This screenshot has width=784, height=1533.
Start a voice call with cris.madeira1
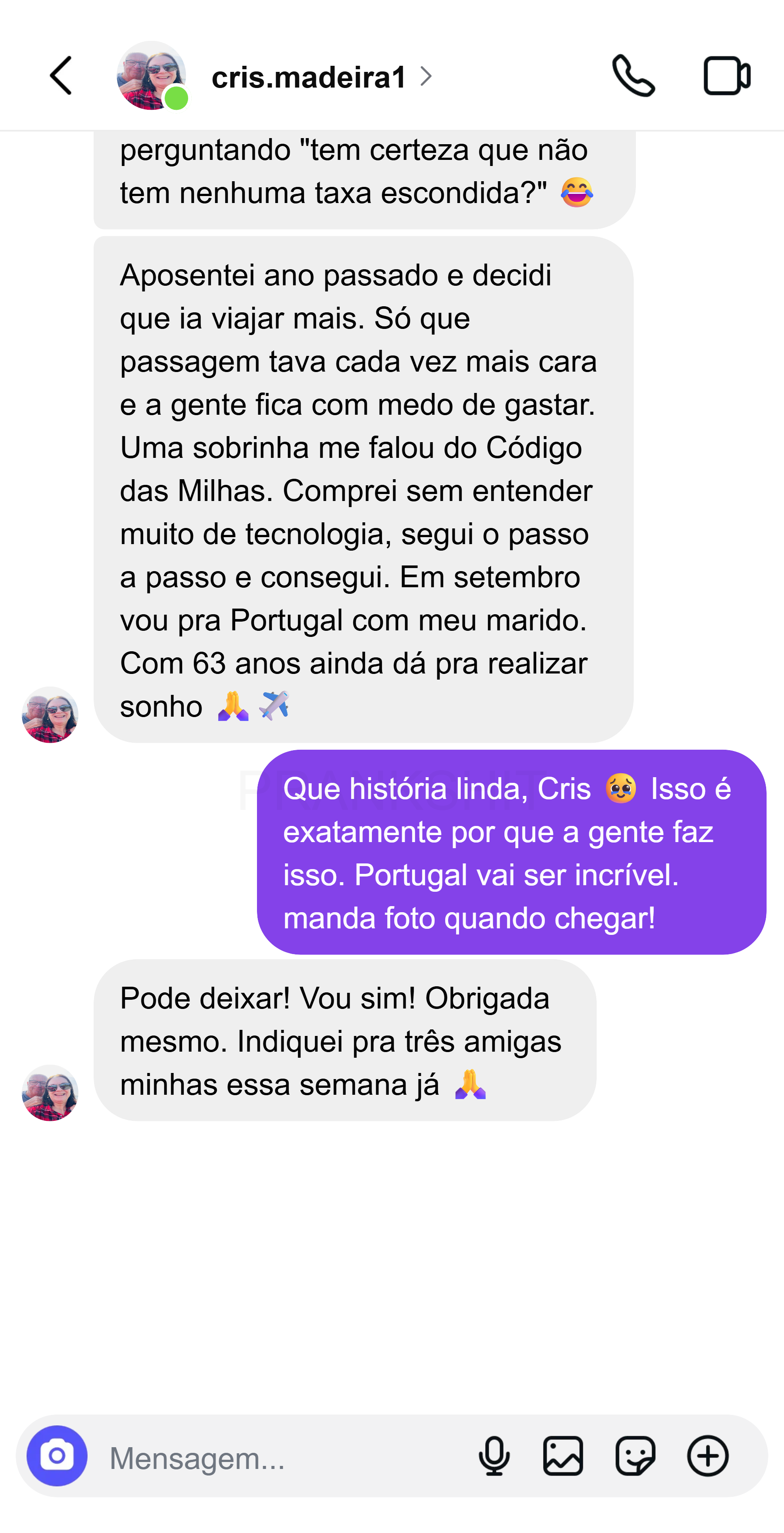(x=634, y=75)
